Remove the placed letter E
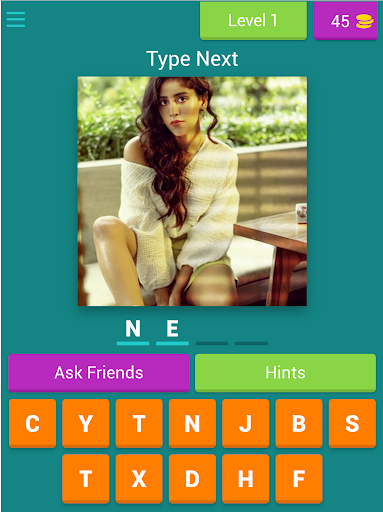The image size is (383, 512). (x=172, y=329)
